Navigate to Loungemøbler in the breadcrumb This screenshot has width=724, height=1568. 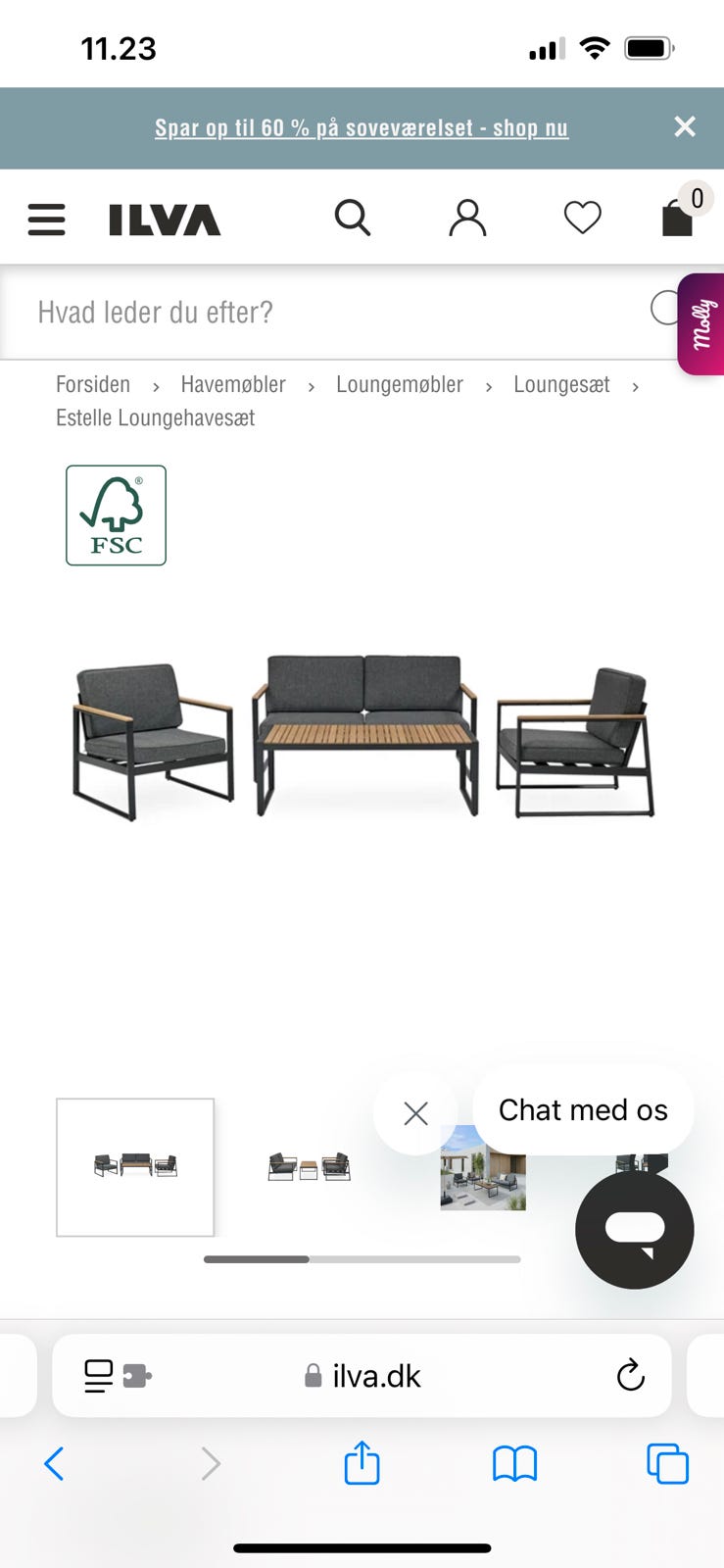click(400, 384)
